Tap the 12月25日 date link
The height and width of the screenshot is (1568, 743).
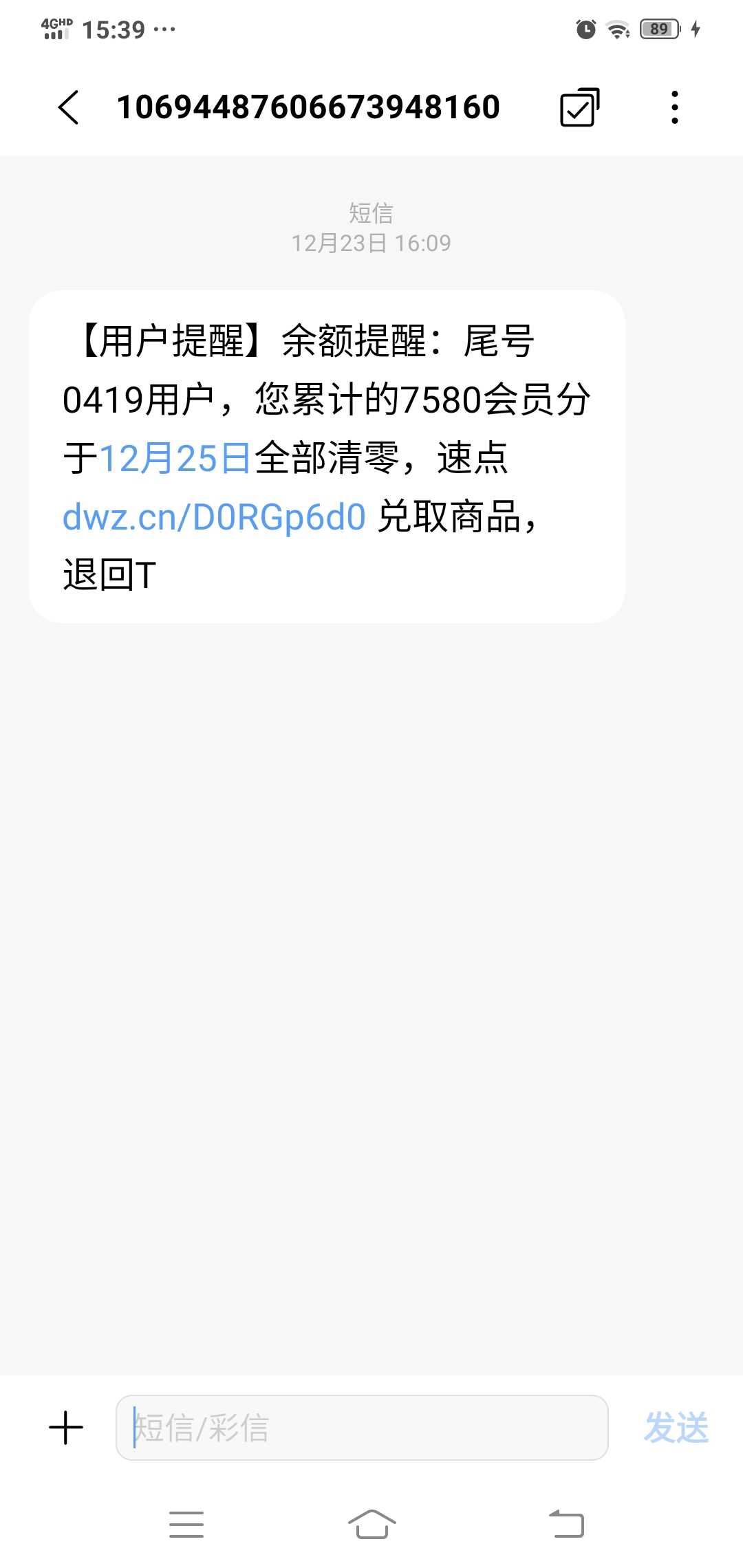[175, 458]
